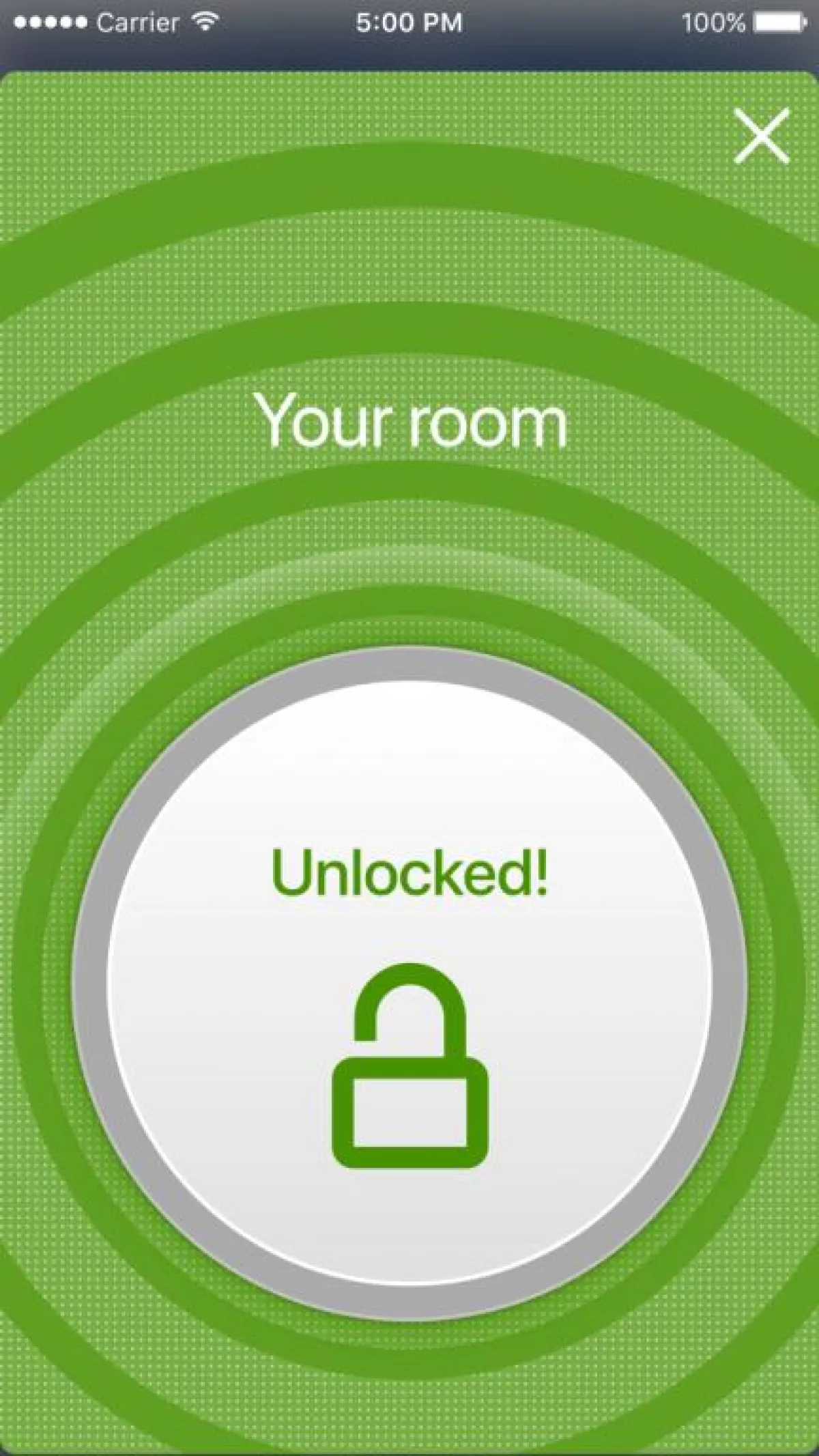Tap the round Unlocked! lock button
The width and height of the screenshot is (819, 1456).
[x=409, y=983]
